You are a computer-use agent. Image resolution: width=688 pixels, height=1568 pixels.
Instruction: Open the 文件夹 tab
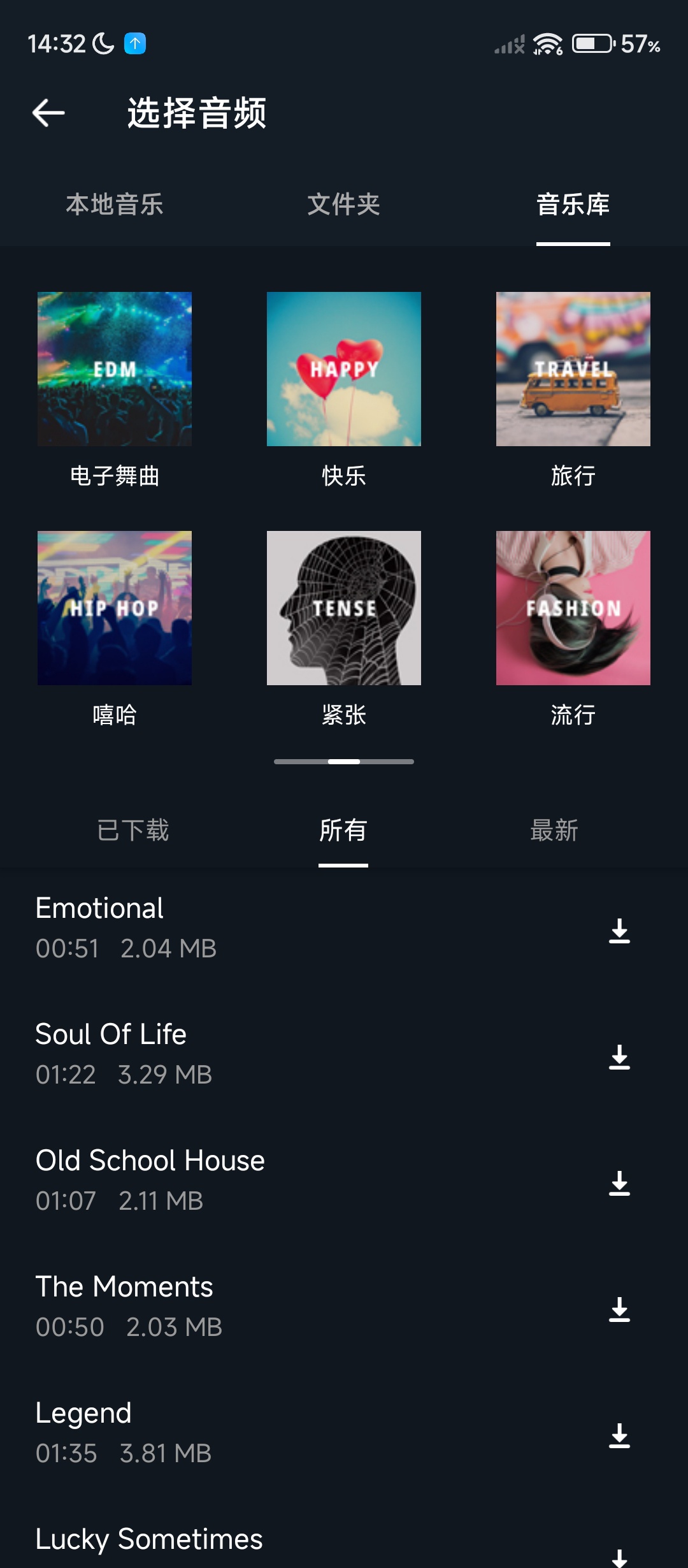click(343, 205)
